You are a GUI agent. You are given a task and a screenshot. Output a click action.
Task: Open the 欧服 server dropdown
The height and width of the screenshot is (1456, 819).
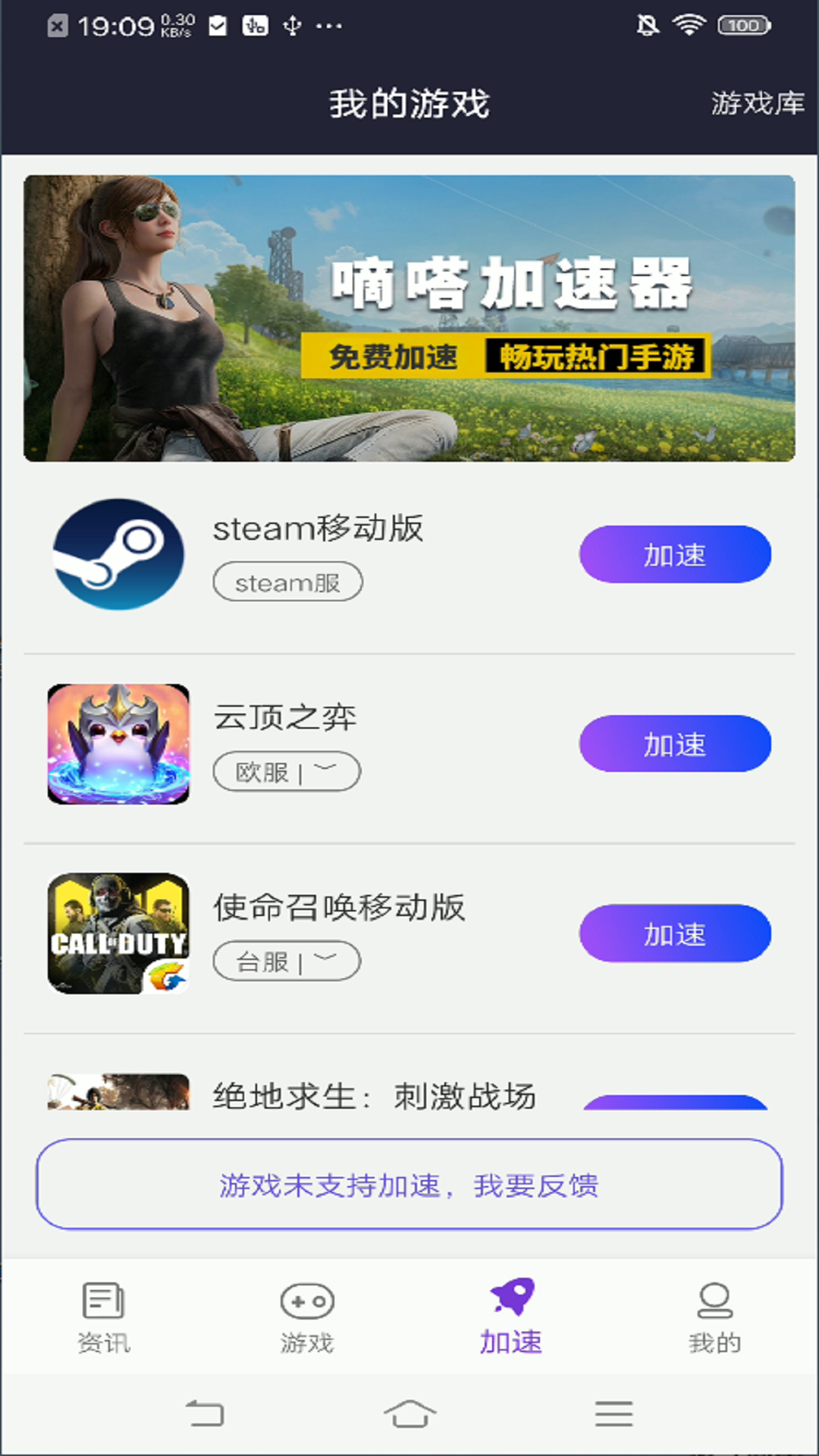point(287,770)
